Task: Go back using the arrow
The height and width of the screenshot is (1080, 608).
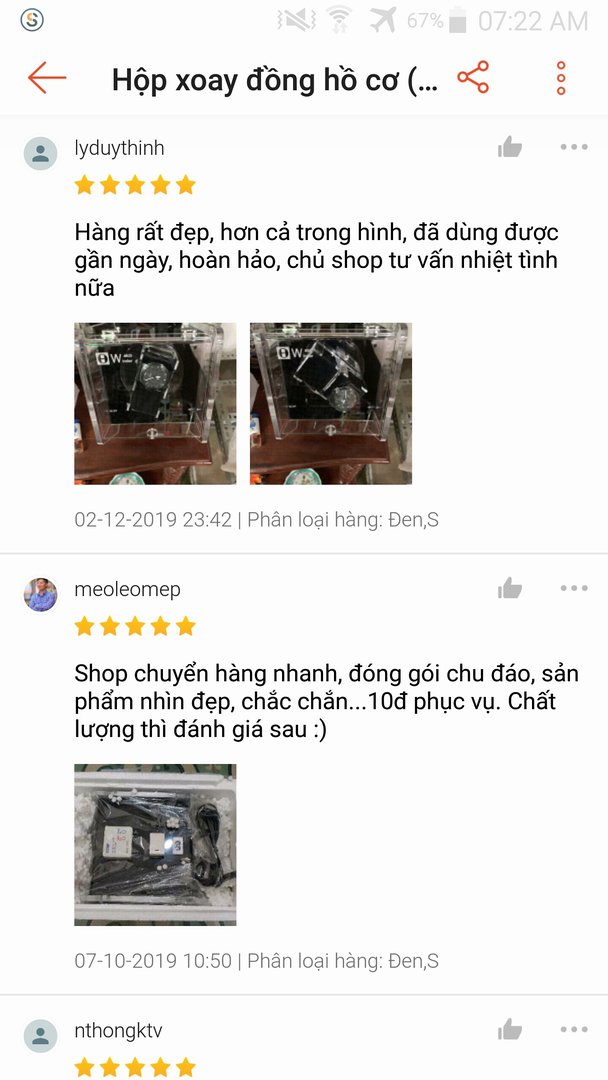Action: point(47,77)
